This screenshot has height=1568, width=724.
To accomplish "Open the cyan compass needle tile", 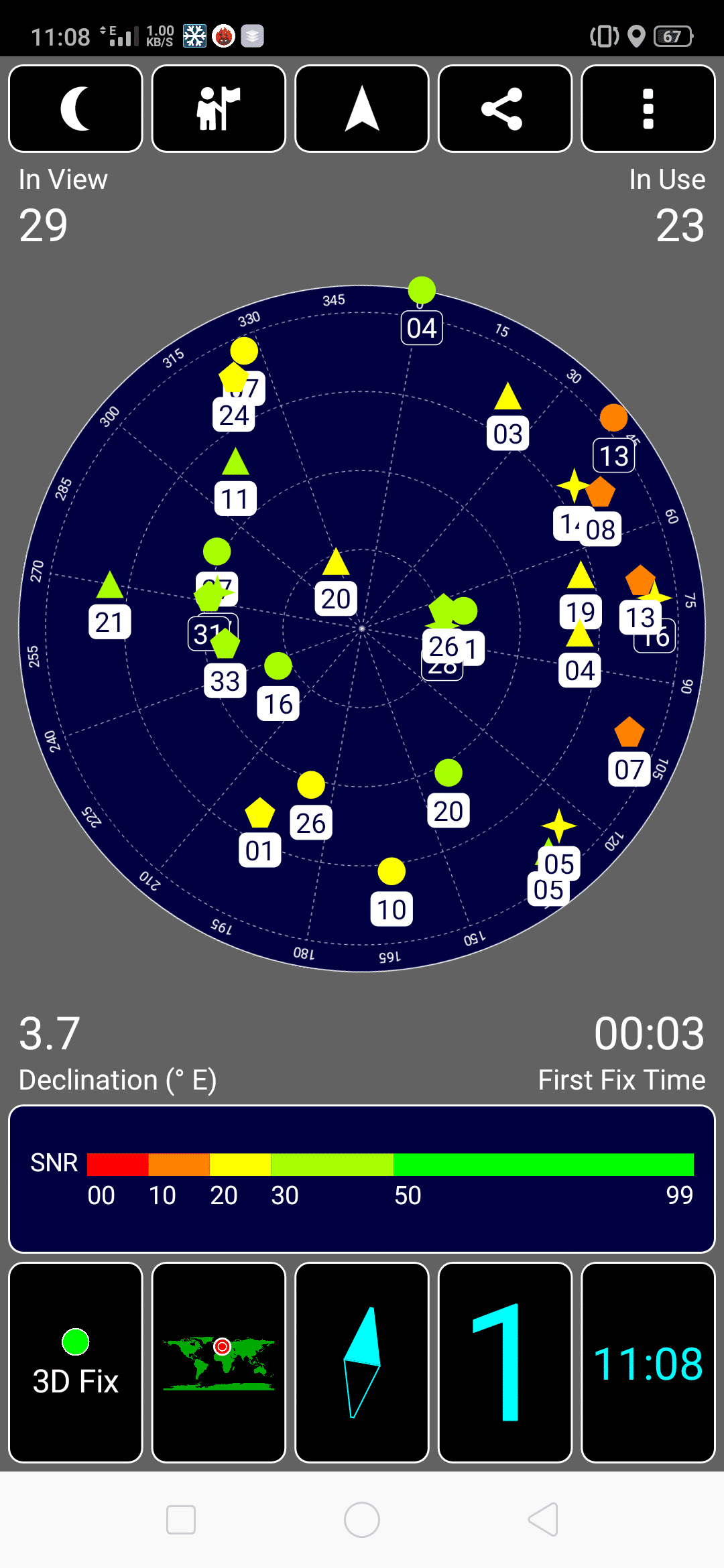I will [x=362, y=1362].
